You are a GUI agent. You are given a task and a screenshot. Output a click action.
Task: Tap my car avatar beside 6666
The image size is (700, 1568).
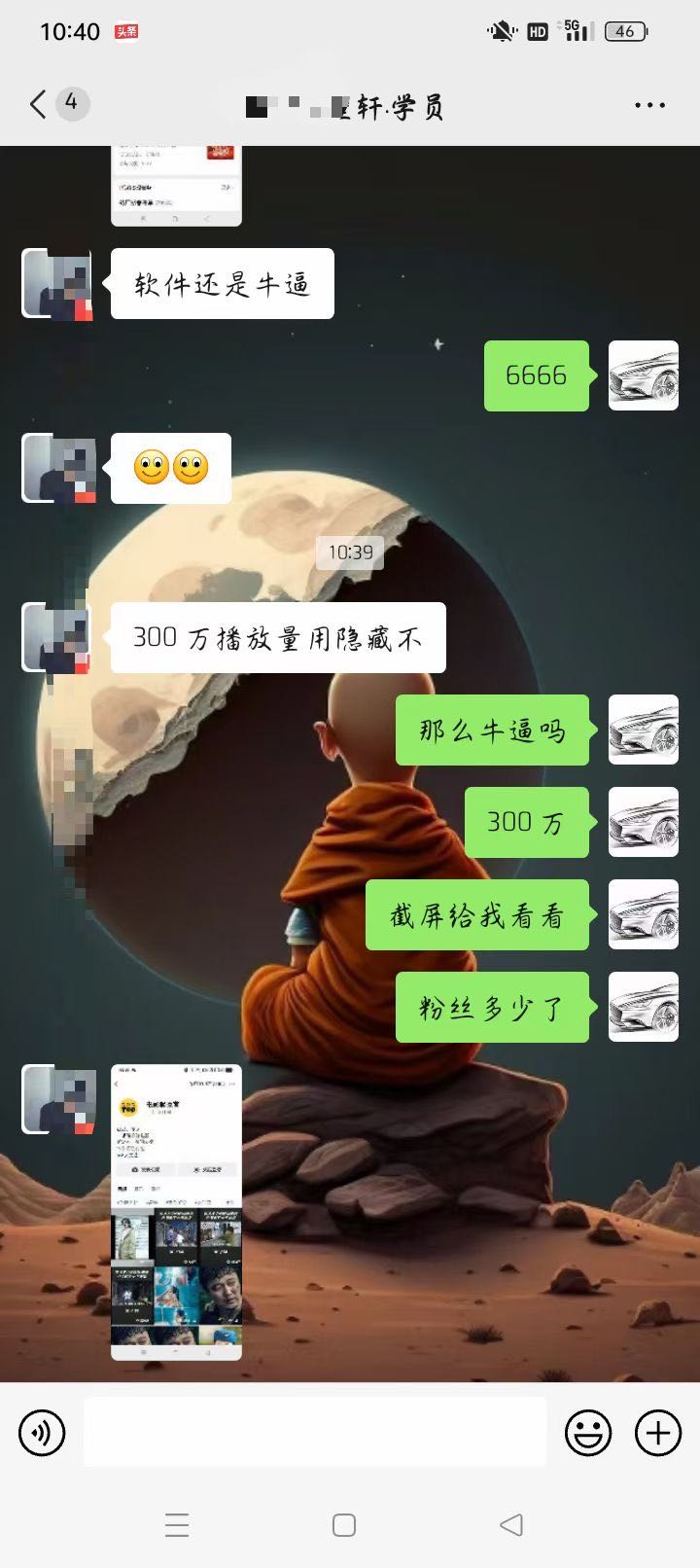(x=643, y=375)
